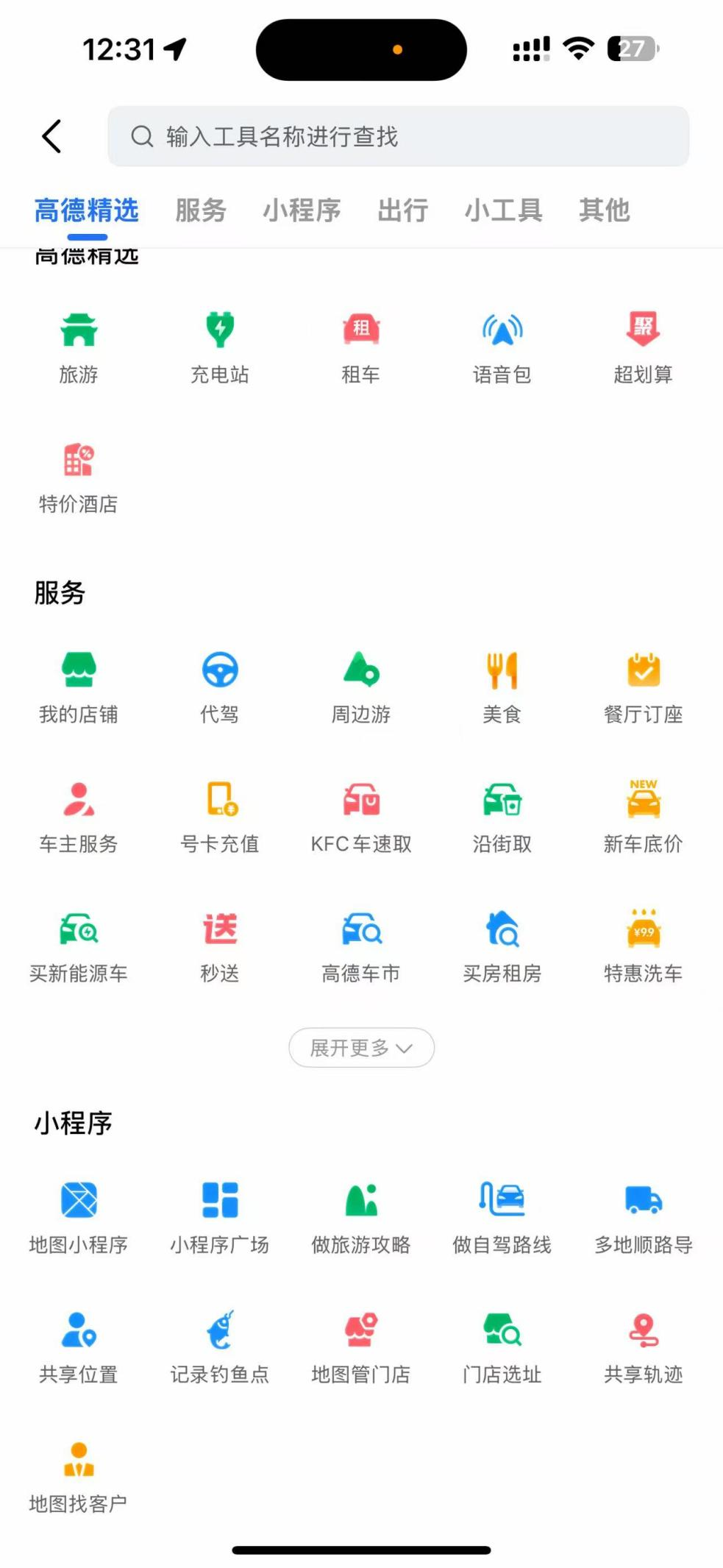The width and height of the screenshot is (723, 1568).
Task: Open 小程序广场 mini program plaza
Action: tap(219, 1216)
